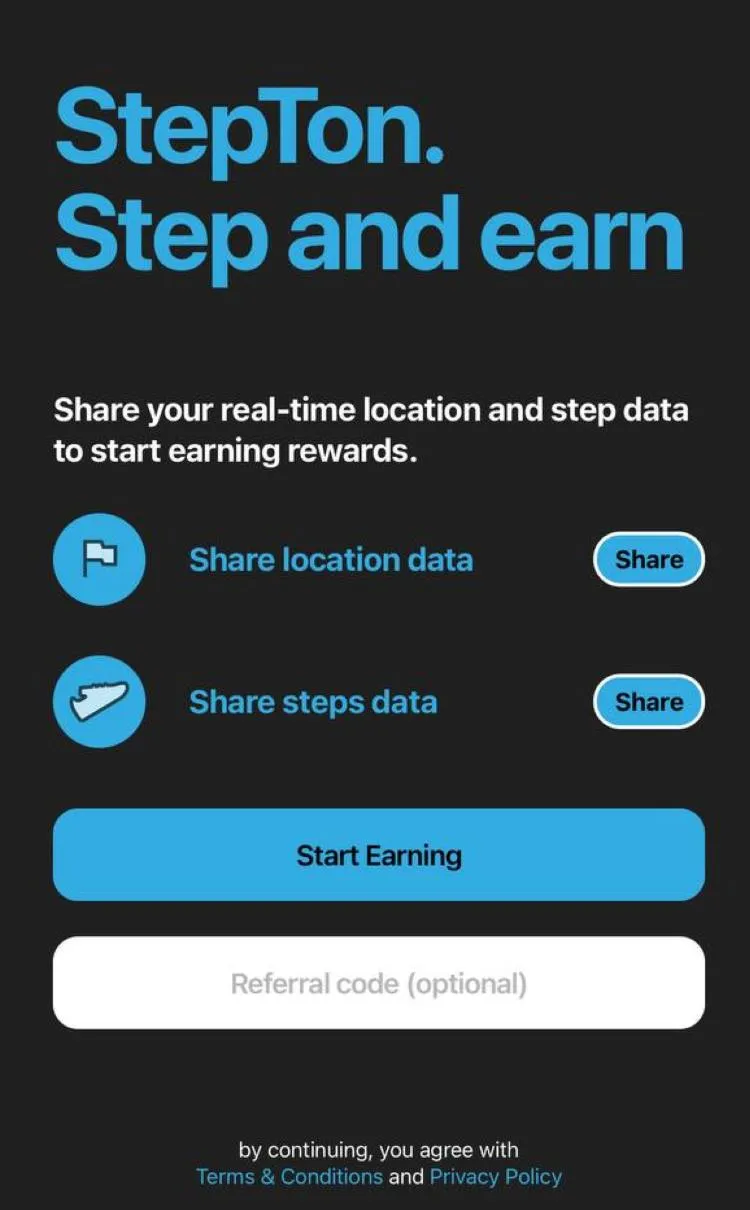
Task: Tap Share next to steps data
Action: tap(648, 702)
